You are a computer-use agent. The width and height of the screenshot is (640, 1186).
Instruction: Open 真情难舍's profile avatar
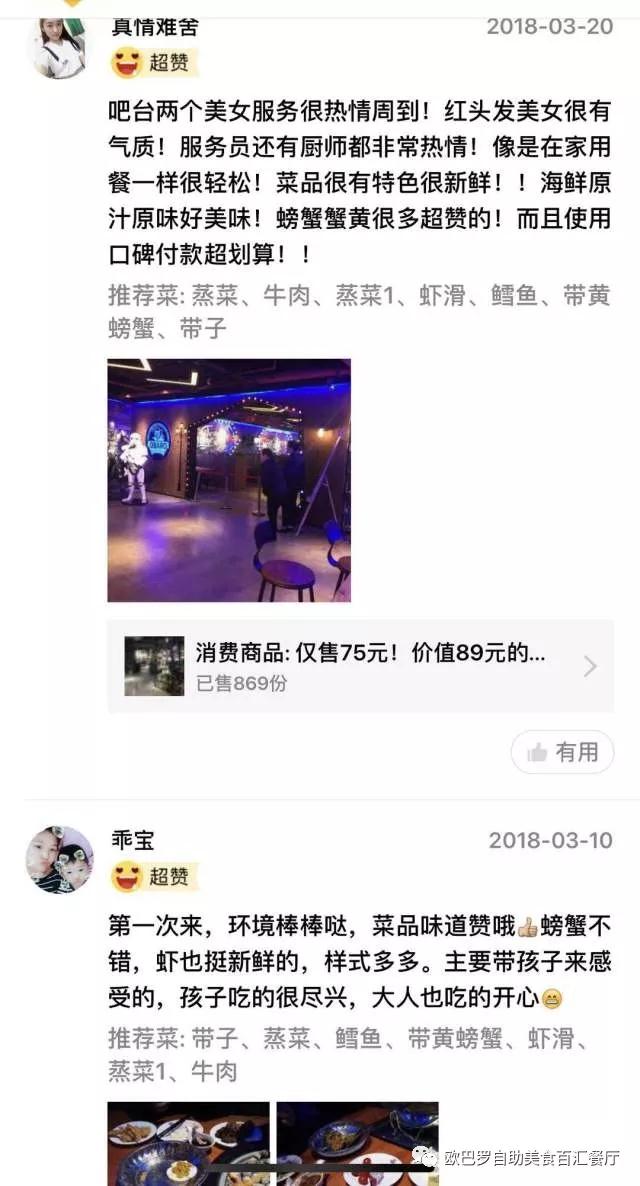coord(58,48)
